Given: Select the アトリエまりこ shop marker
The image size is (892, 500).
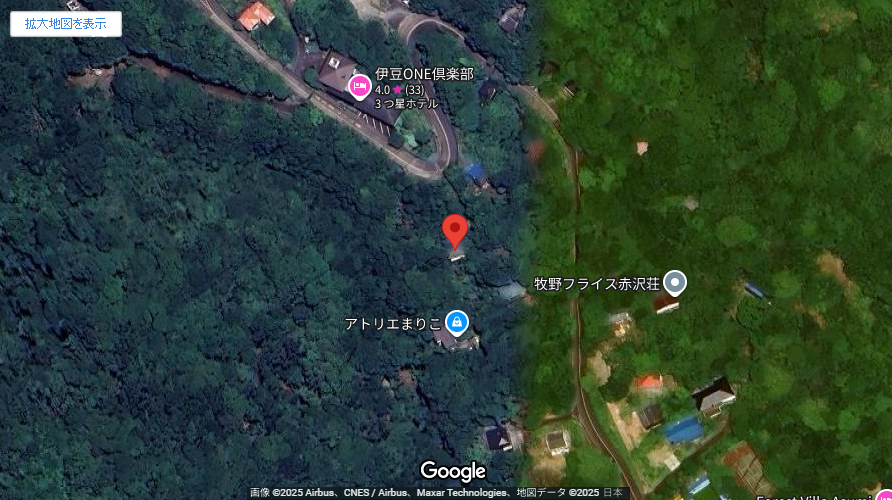Looking at the screenshot, I should [x=457, y=322].
